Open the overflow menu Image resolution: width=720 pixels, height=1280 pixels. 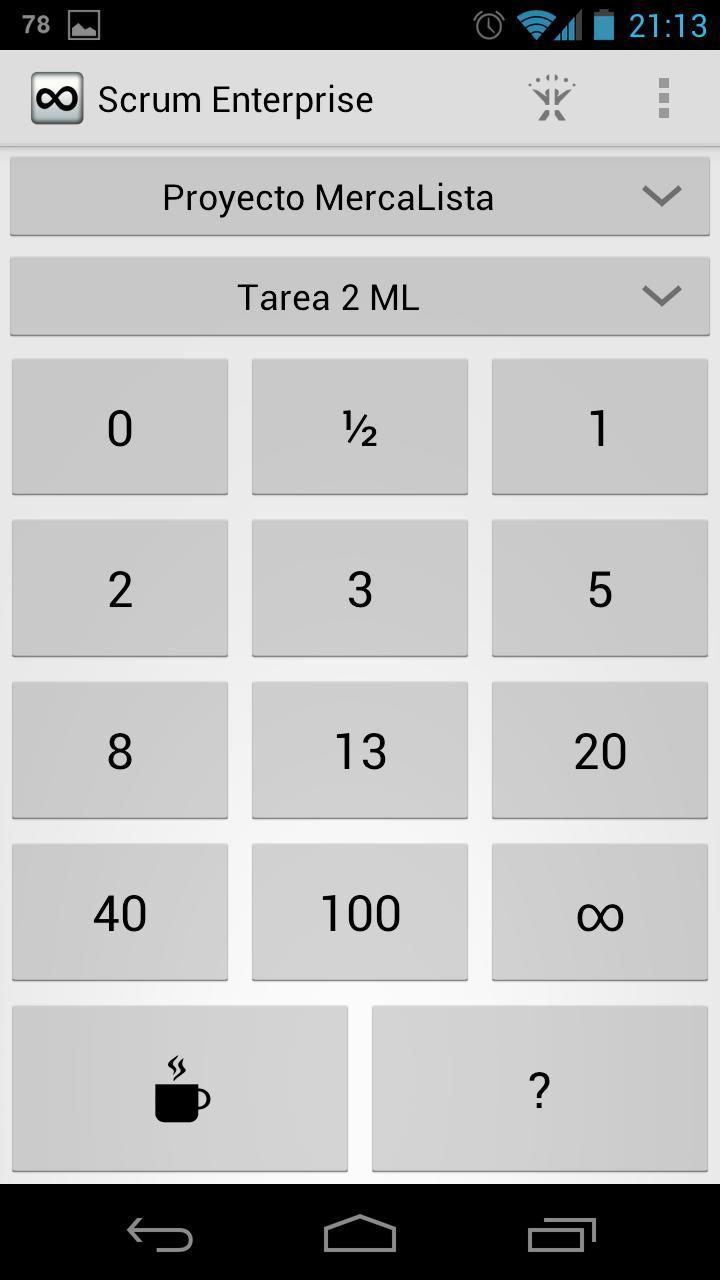[x=663, y=98]
